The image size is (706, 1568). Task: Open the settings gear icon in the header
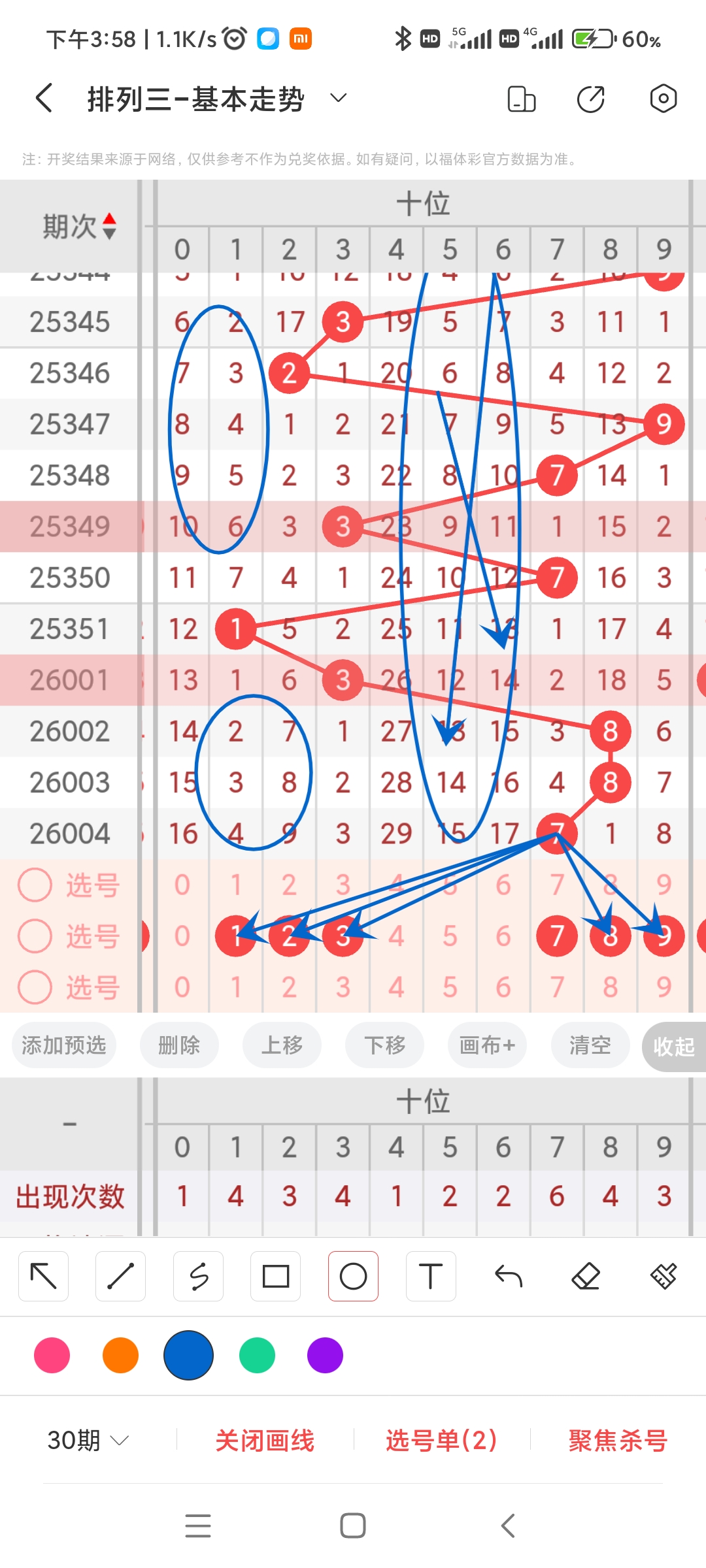tap(663, 98)
